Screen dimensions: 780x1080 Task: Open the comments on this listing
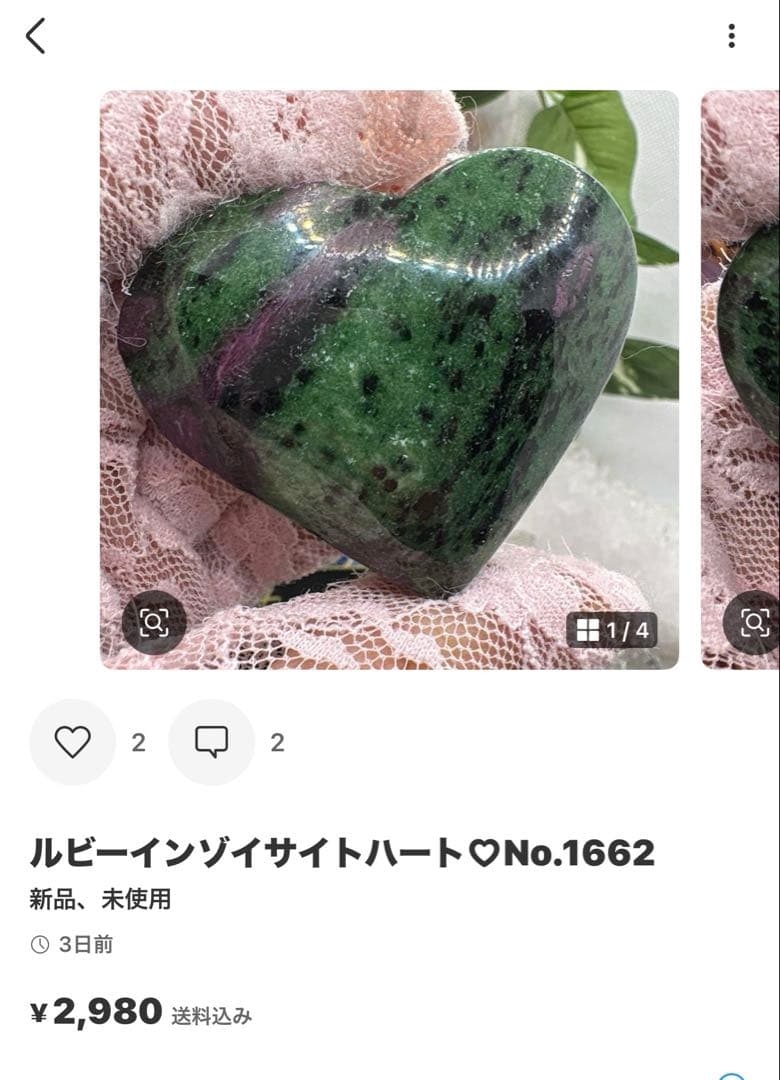[211, 742]
